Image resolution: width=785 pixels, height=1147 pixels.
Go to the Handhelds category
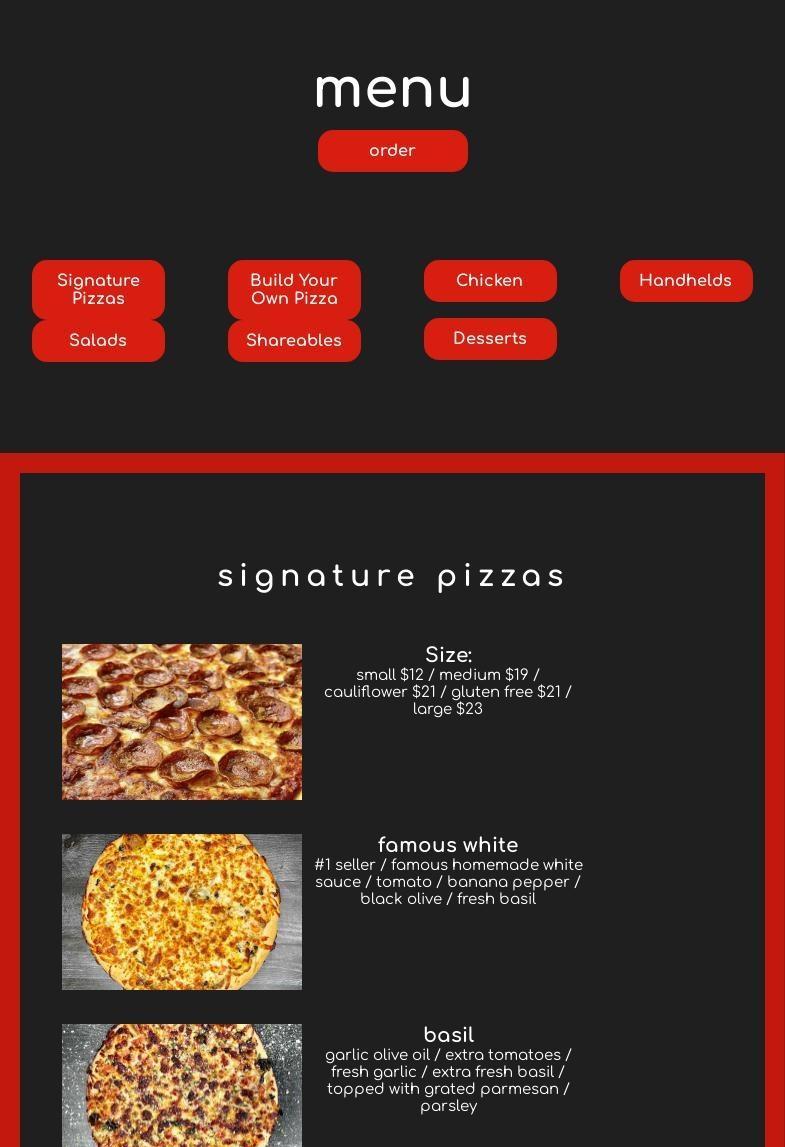click(x=686, y=281)
